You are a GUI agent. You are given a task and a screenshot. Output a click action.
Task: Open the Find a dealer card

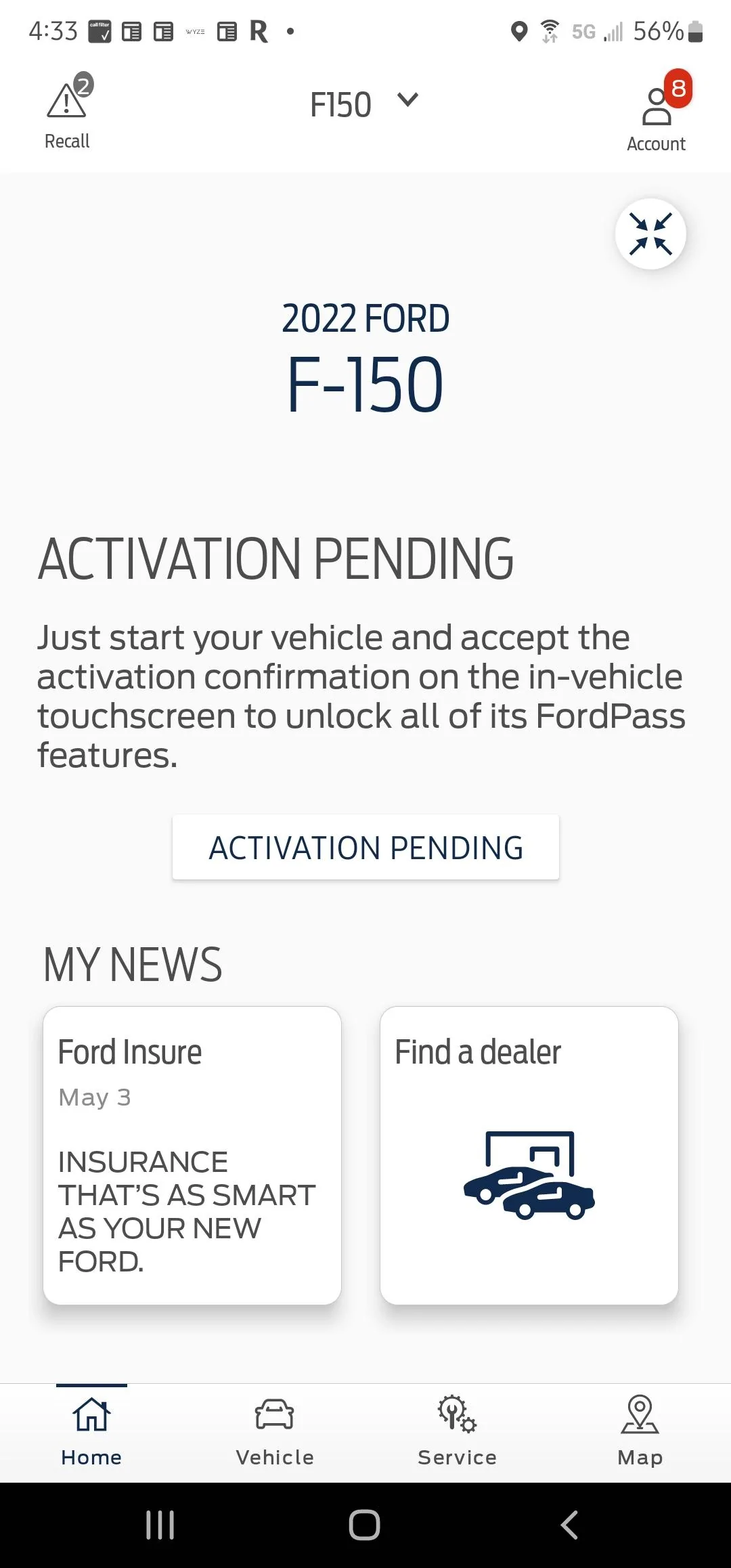pyautogui.click(x=529, y=1155)
